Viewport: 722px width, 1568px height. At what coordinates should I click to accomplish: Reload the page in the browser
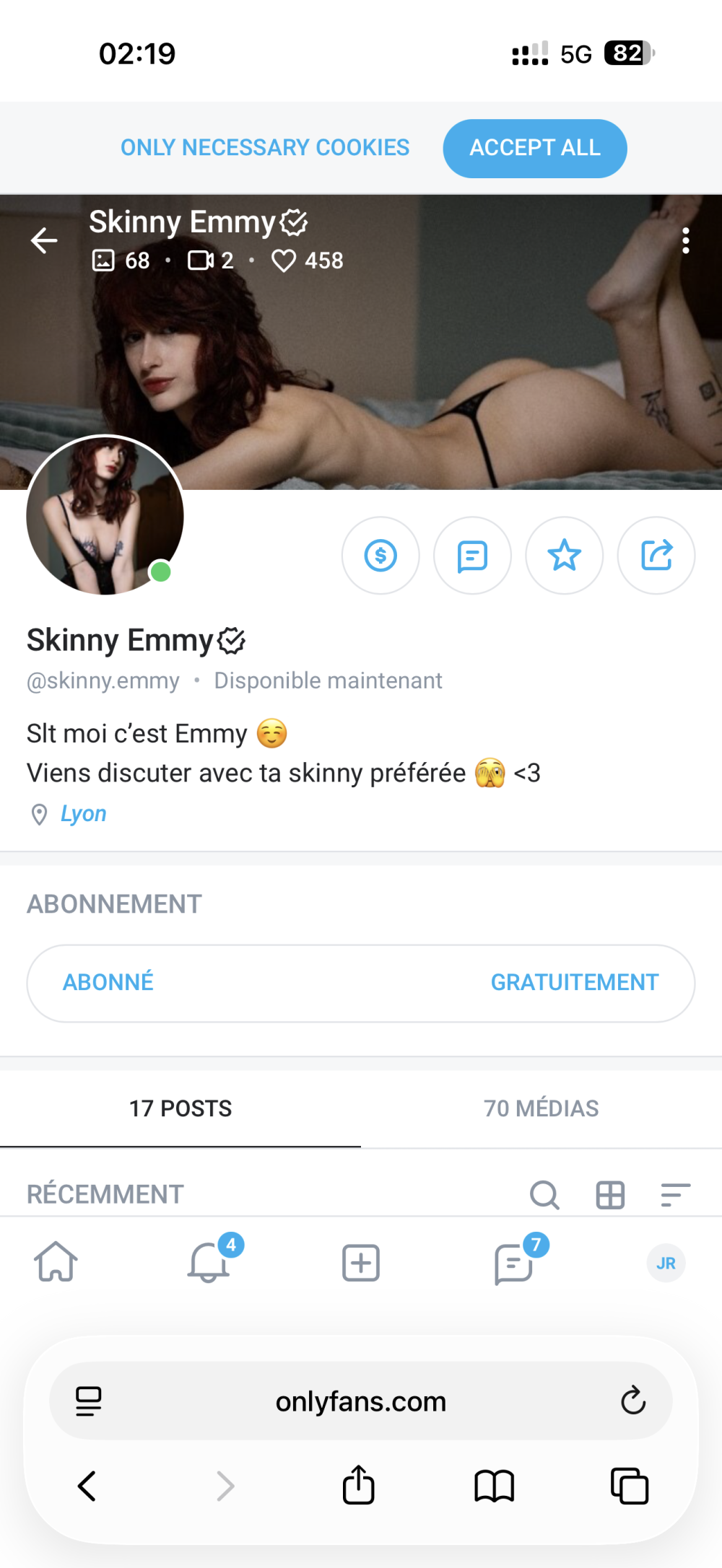point(633,1401)
